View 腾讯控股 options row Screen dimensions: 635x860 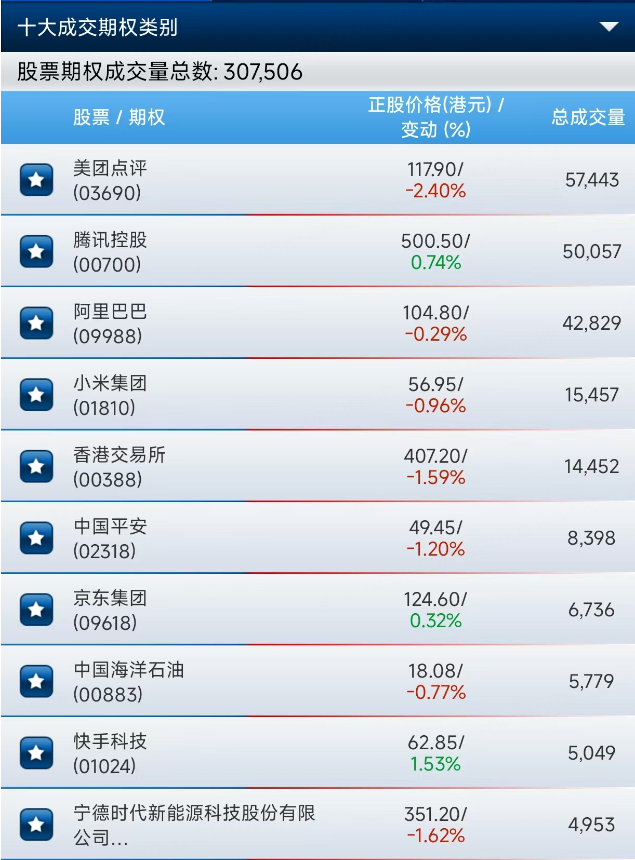[110, 252]
